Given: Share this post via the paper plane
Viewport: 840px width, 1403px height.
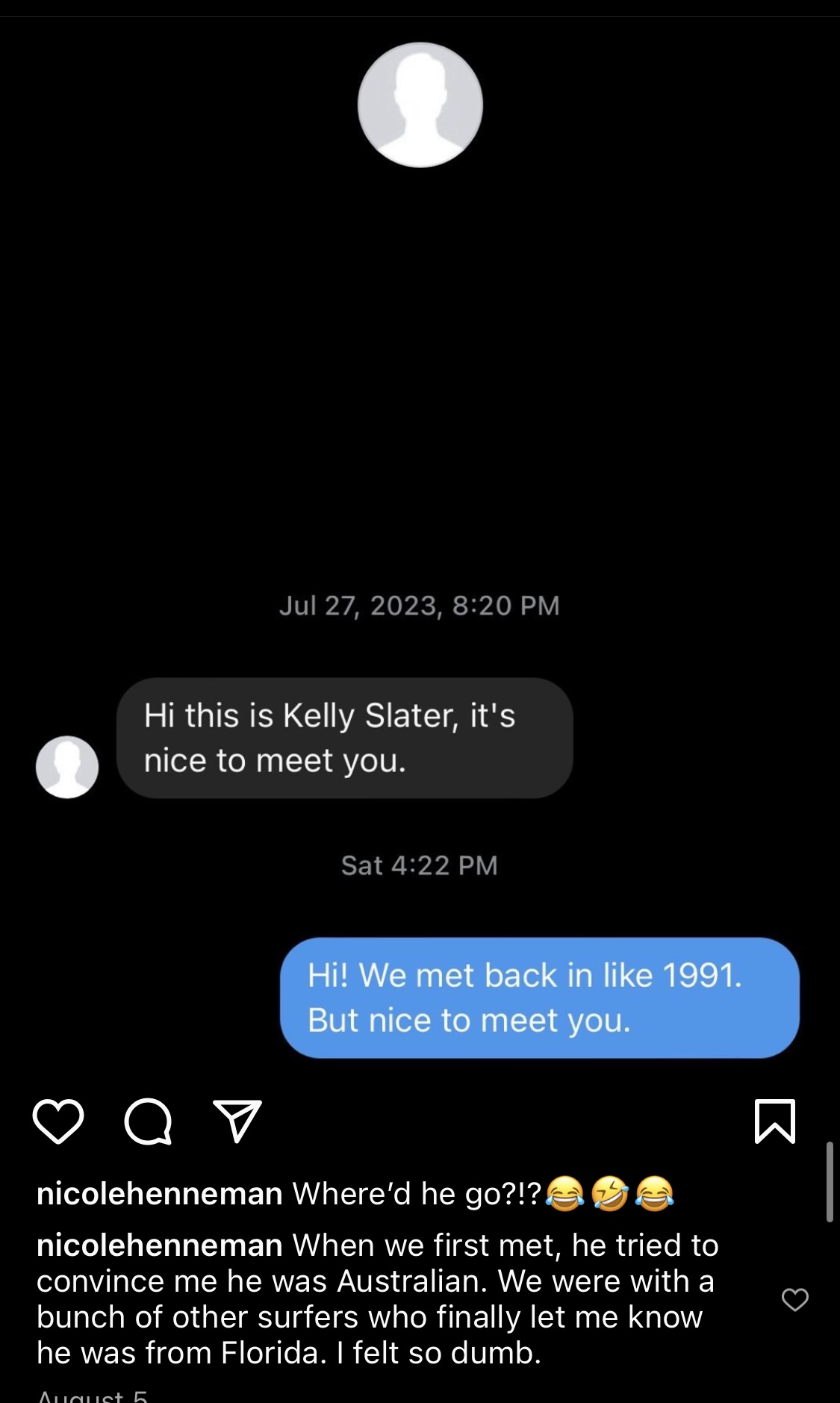Looking at the screenshot, I should pos(237,1121).
